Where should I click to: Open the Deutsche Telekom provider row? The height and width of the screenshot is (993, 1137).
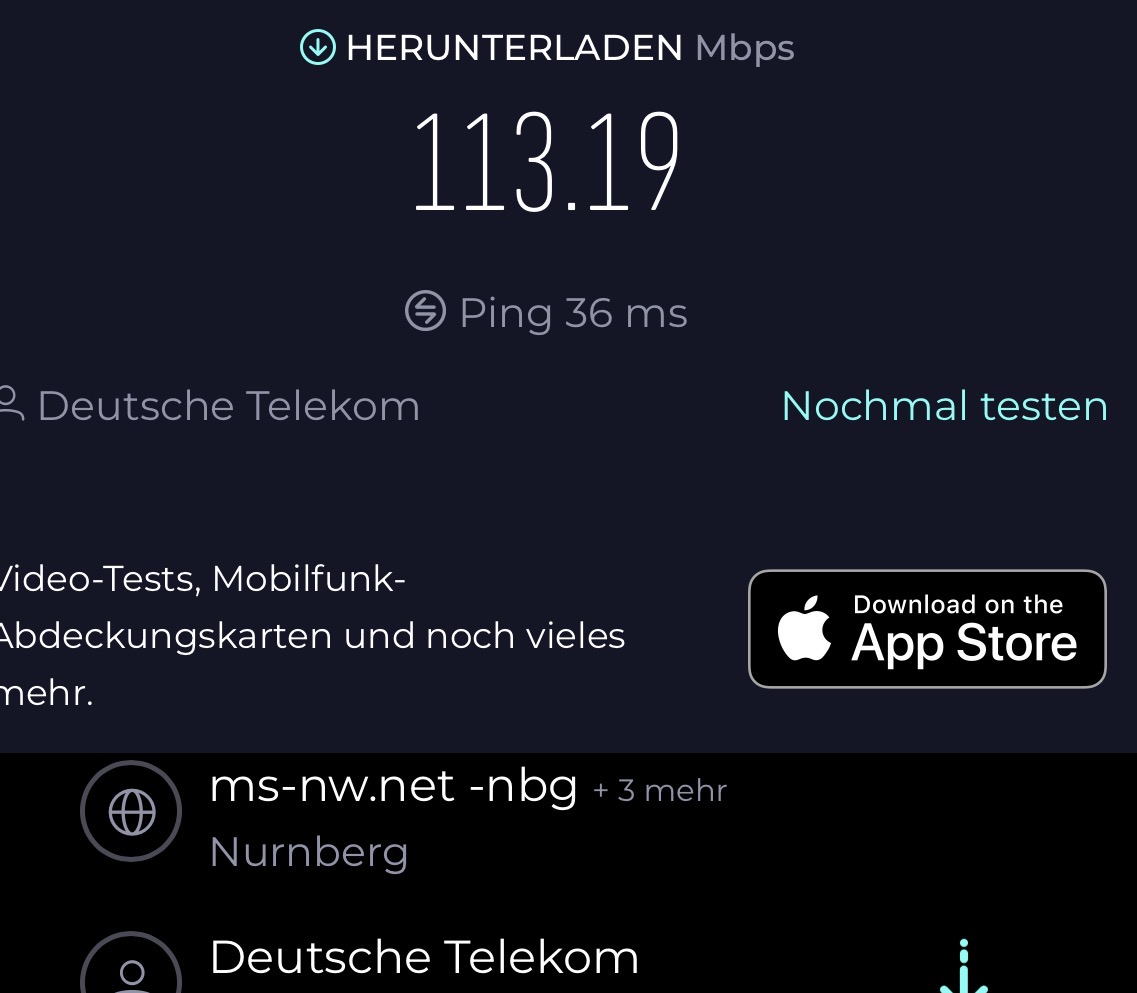(423, 958)
